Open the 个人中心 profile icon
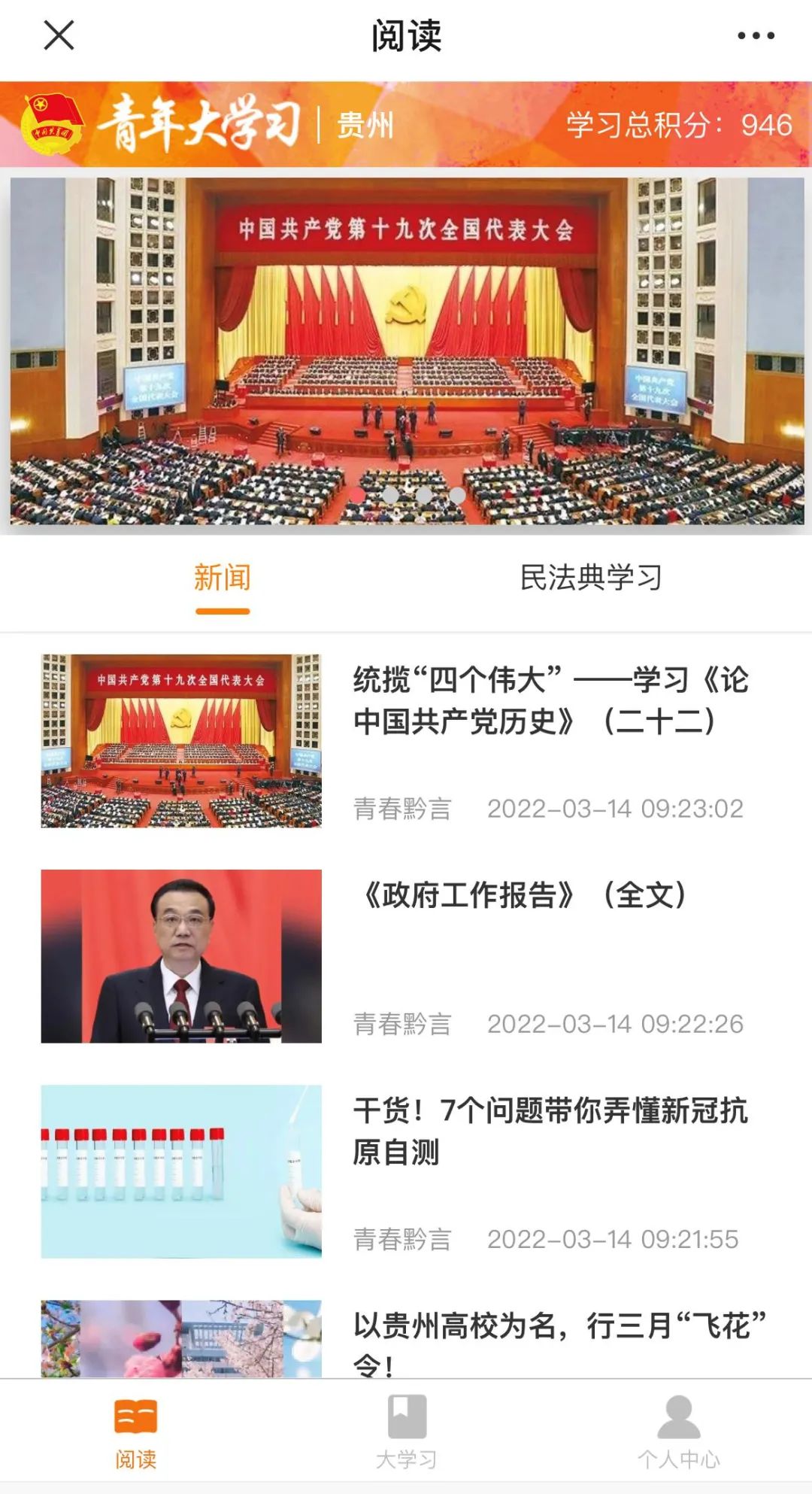Viewport: 812px width, 1494px height. tap(679, 1423)
